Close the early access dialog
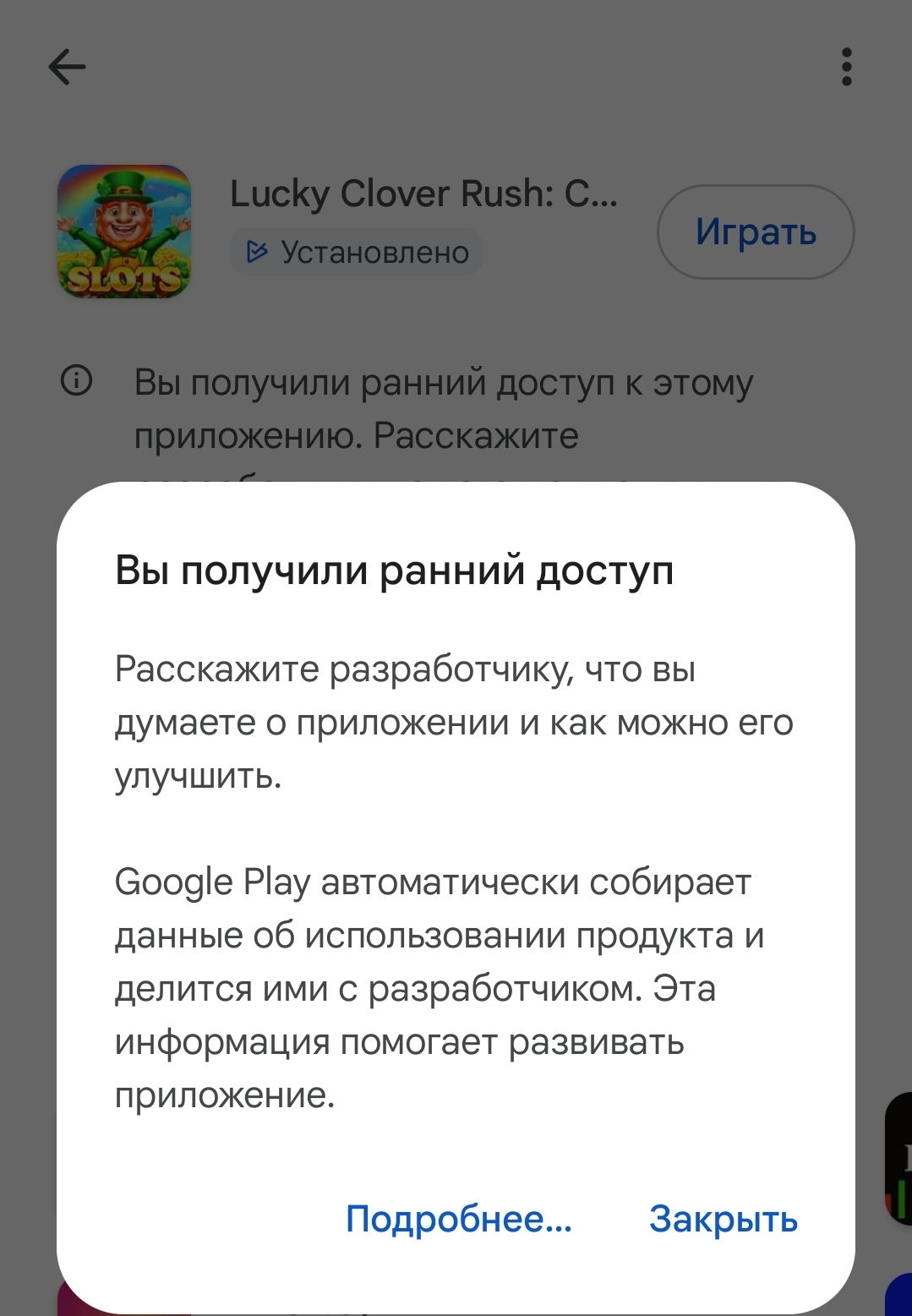912x1316 pixels. point(723,1219)
